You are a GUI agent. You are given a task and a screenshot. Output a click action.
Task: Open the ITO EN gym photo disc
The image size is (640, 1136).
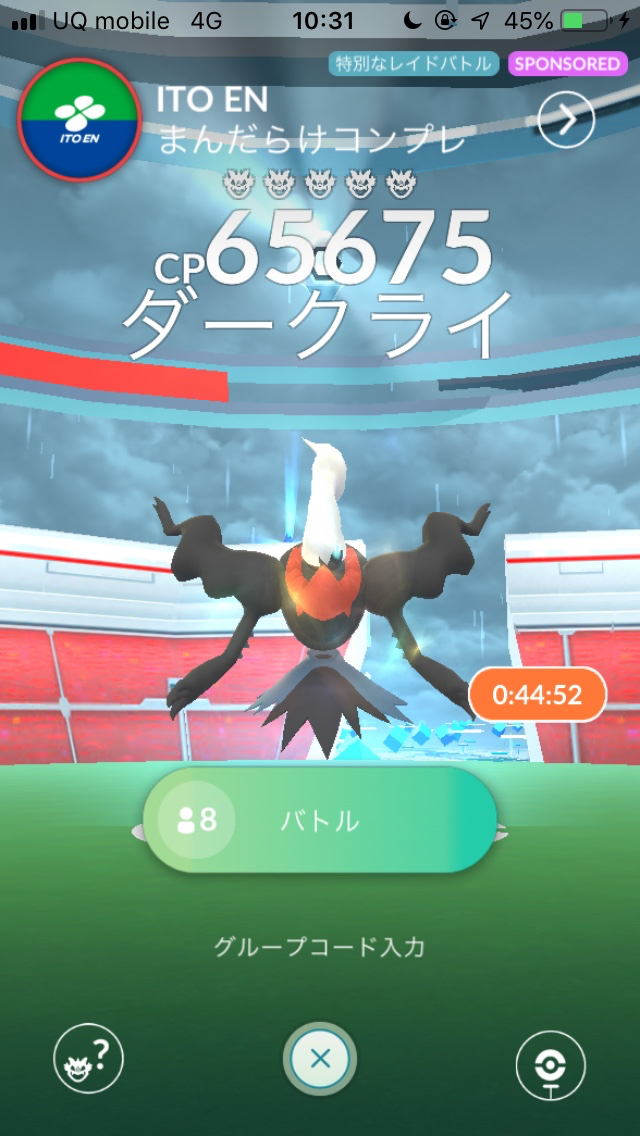[79, 121]
